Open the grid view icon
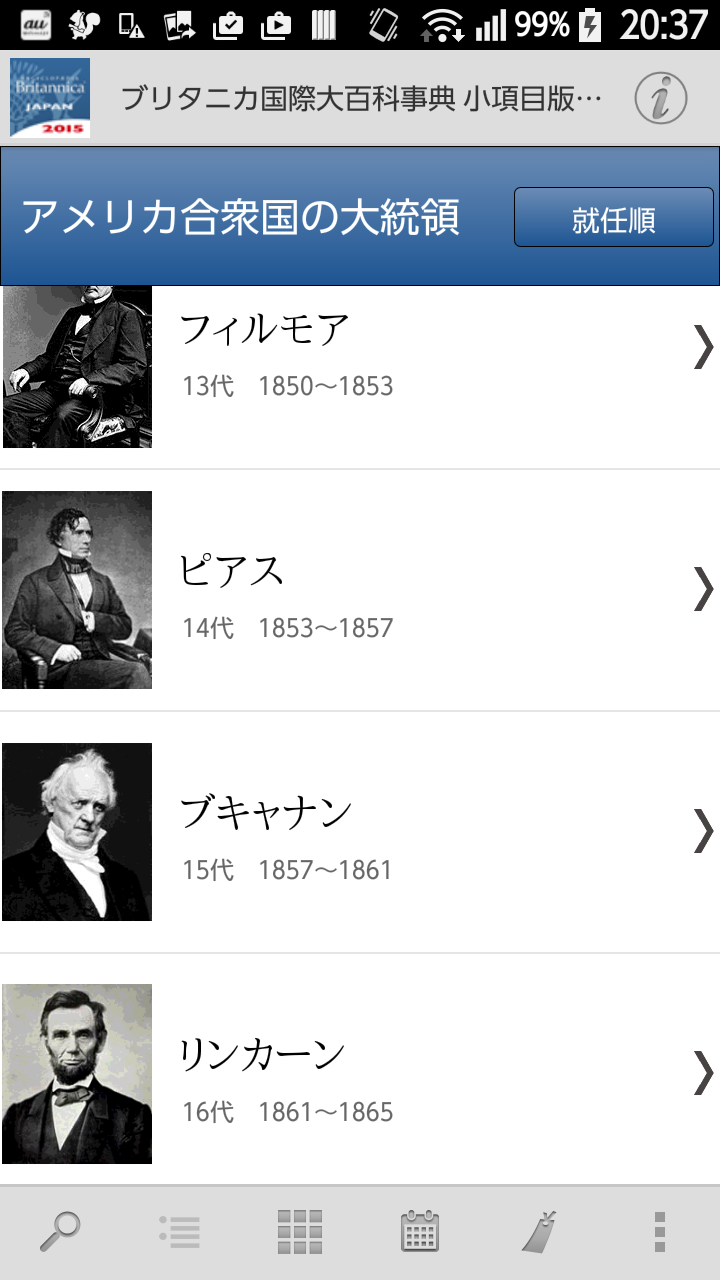 tap(300, 1231)
